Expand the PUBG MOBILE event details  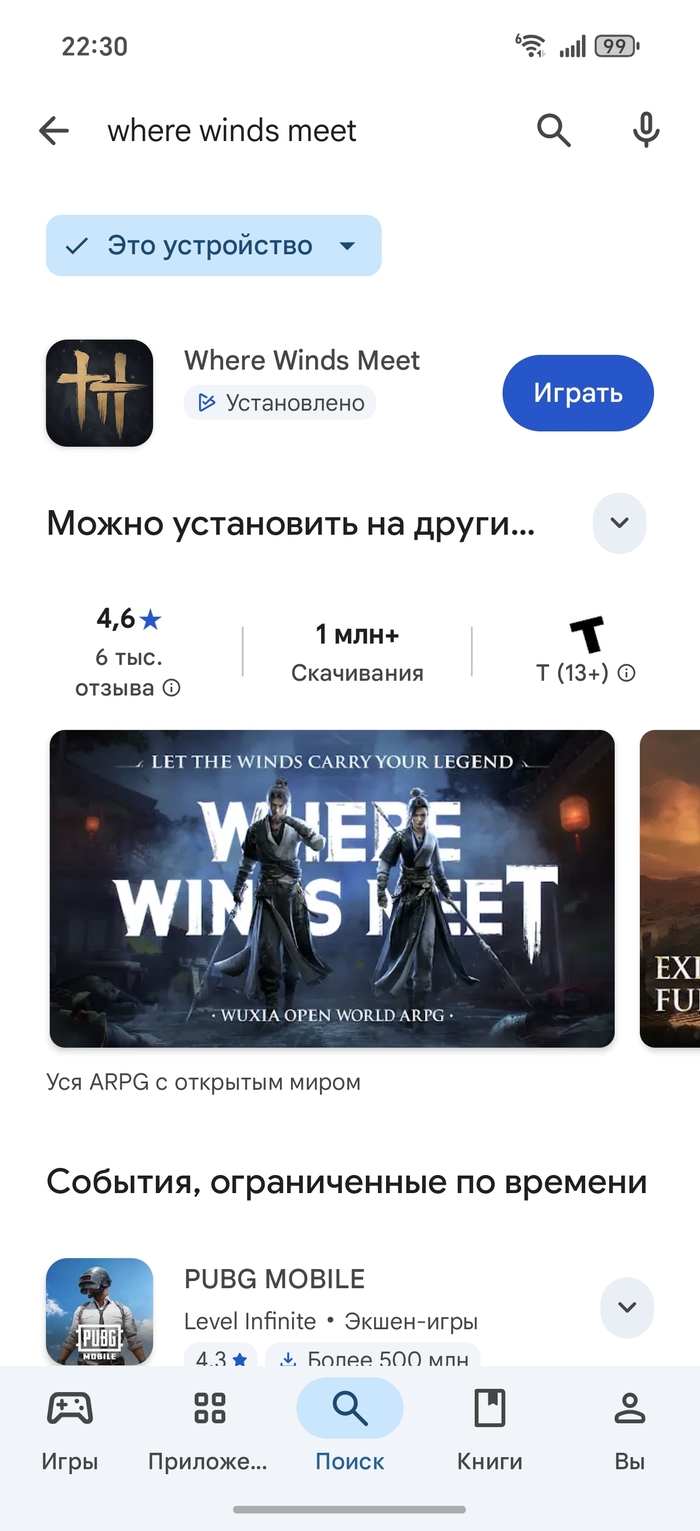coord(626,1307)
